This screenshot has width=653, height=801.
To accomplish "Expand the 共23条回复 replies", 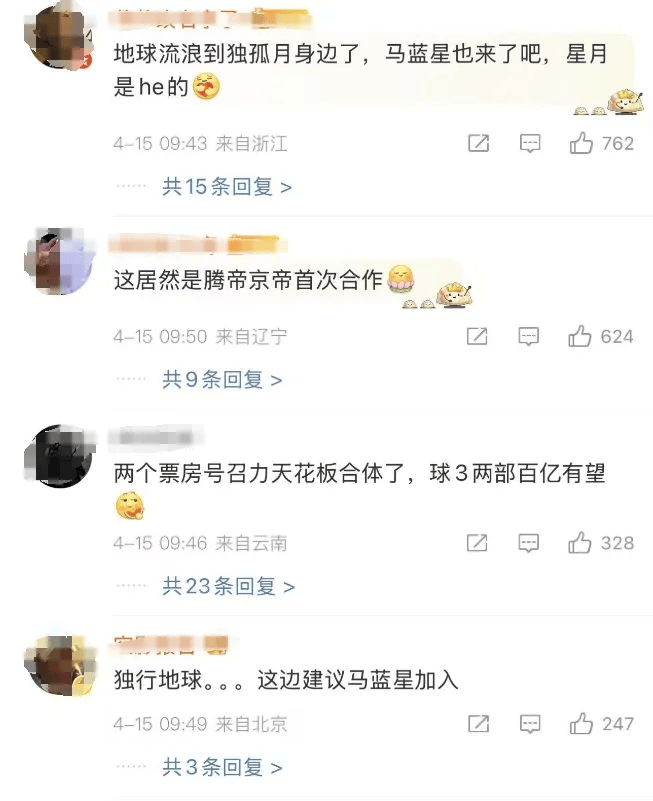I will [x=228, y=586].
